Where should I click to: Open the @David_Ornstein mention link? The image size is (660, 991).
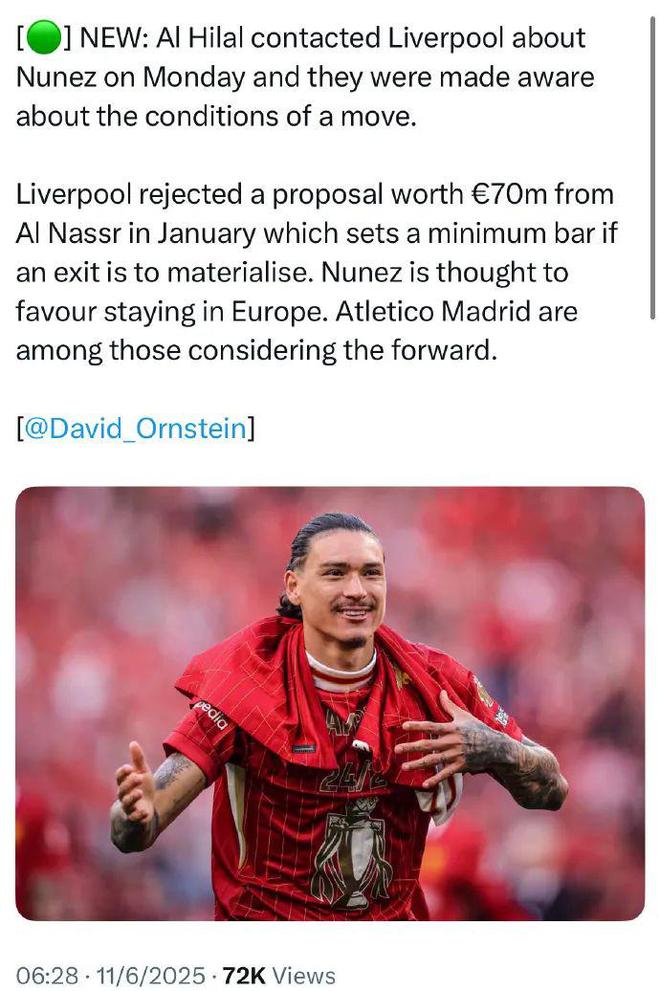click(x=135, y=429)
